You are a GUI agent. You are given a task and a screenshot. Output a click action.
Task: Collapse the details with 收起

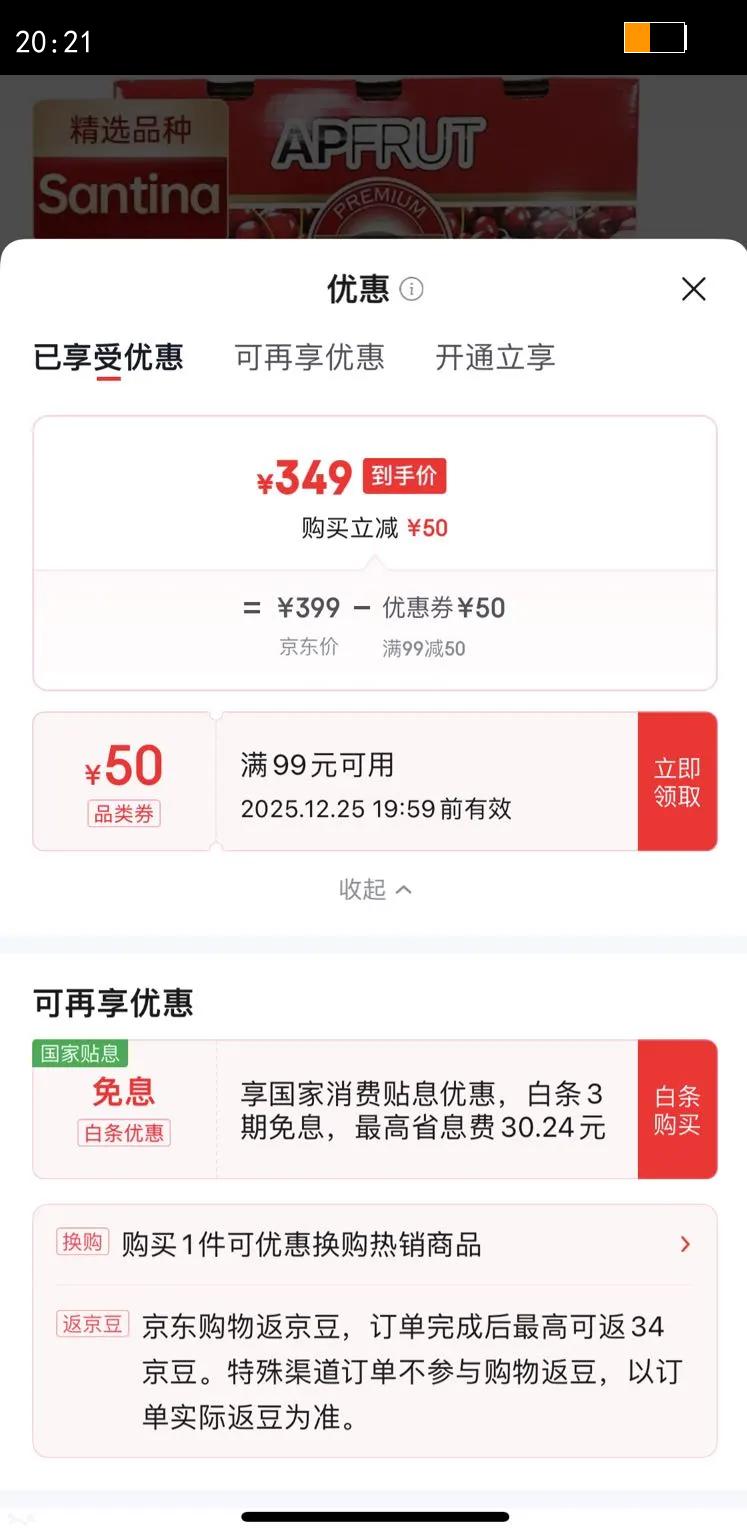[375, 889]
